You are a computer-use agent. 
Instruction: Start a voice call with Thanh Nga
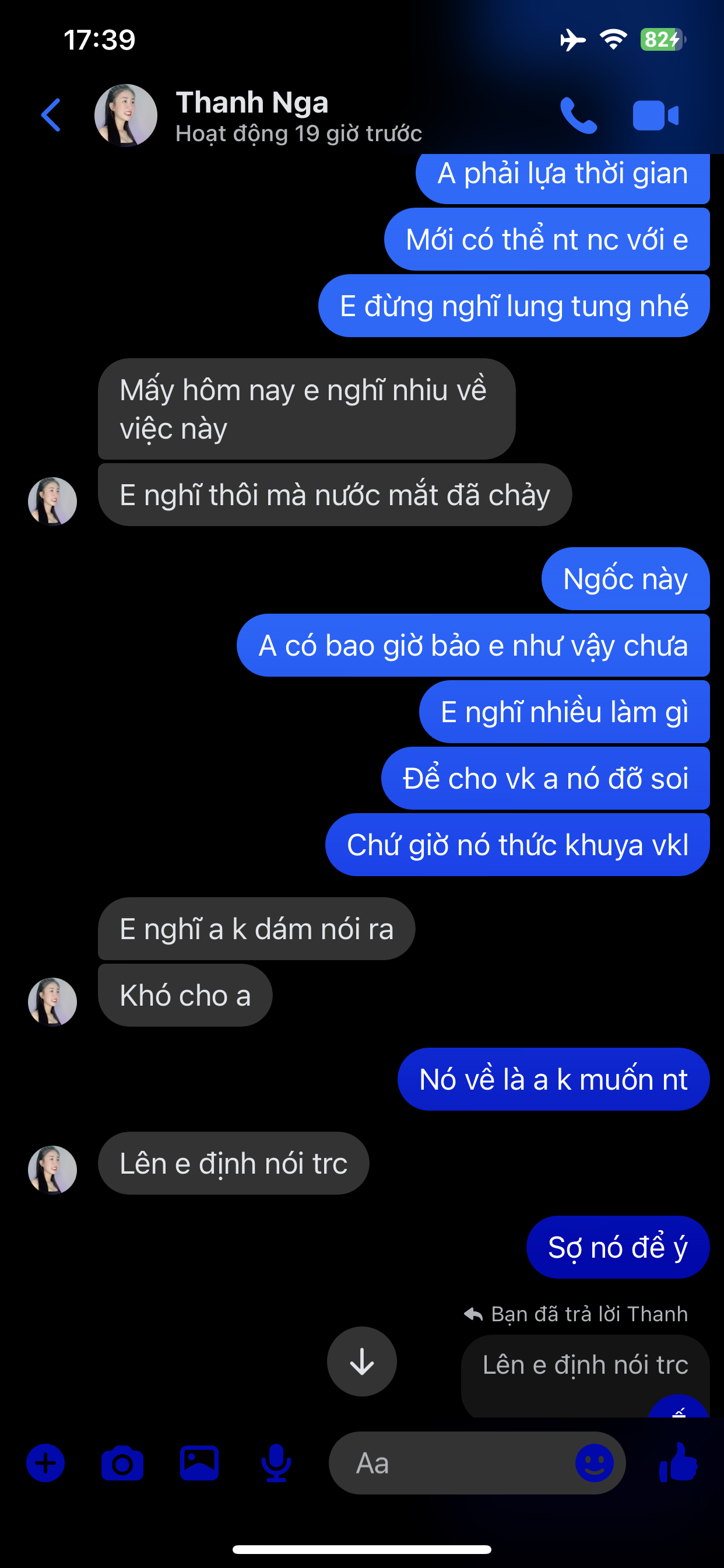(x=577, y=115)
